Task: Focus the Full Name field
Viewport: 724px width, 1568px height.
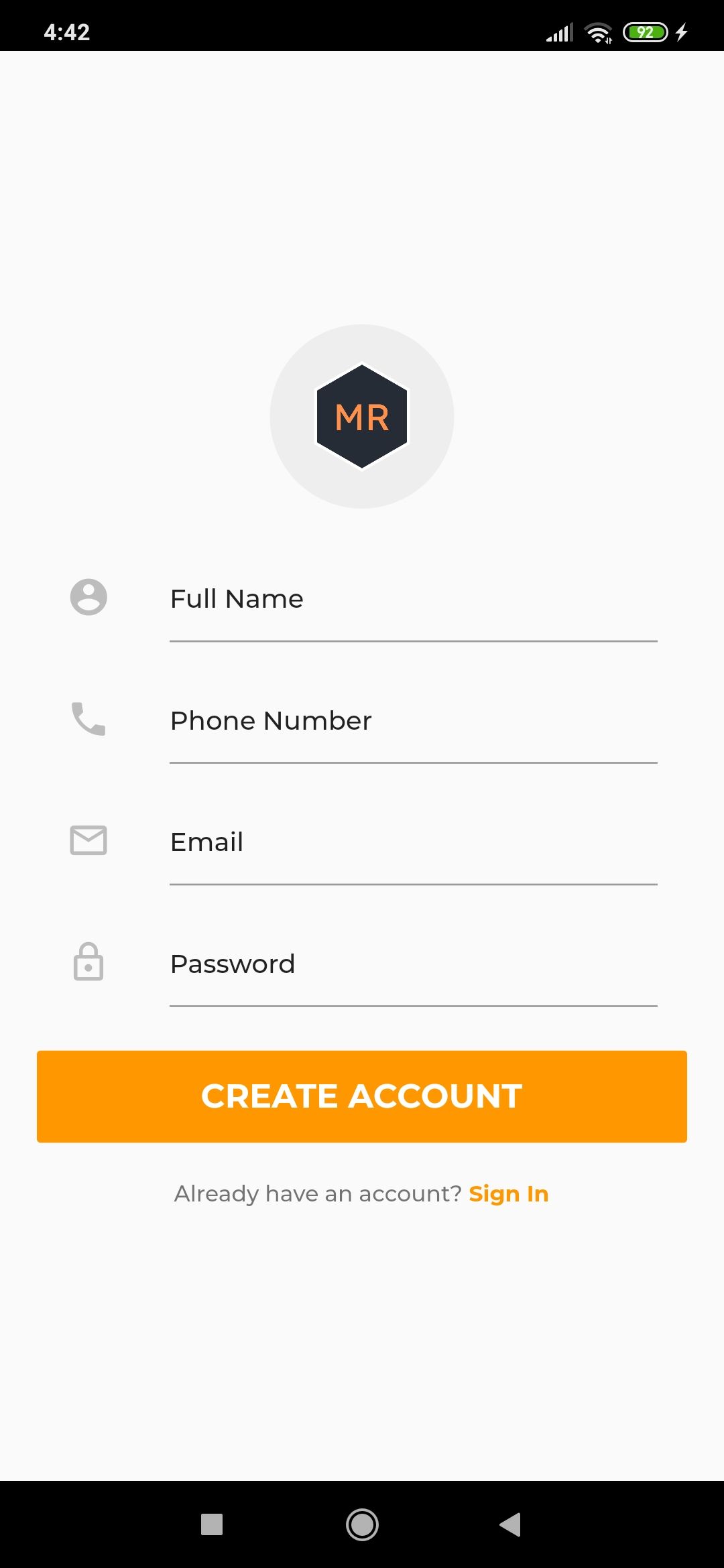Action: tap(413, 599)
